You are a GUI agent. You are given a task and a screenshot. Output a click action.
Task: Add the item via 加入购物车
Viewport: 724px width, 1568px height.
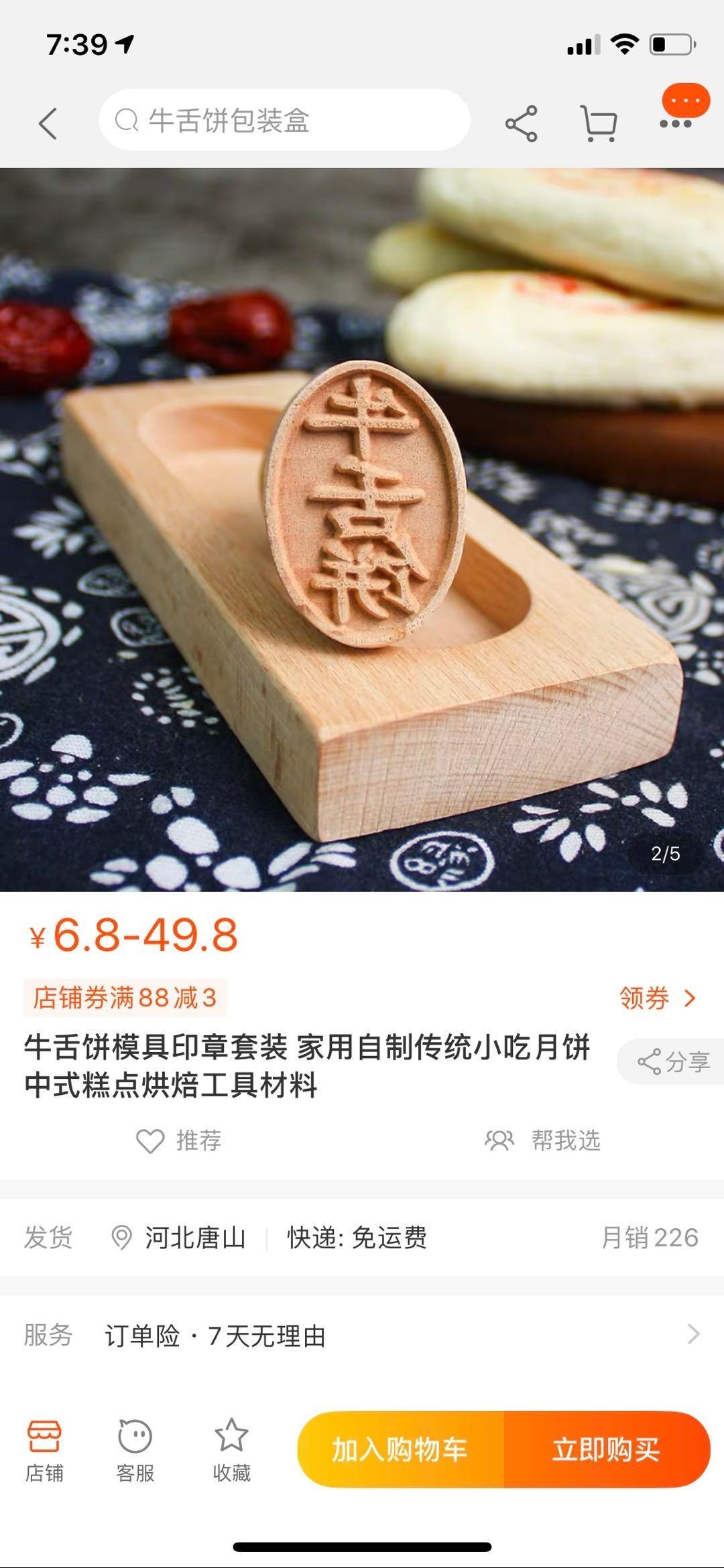coord(400,1450)
